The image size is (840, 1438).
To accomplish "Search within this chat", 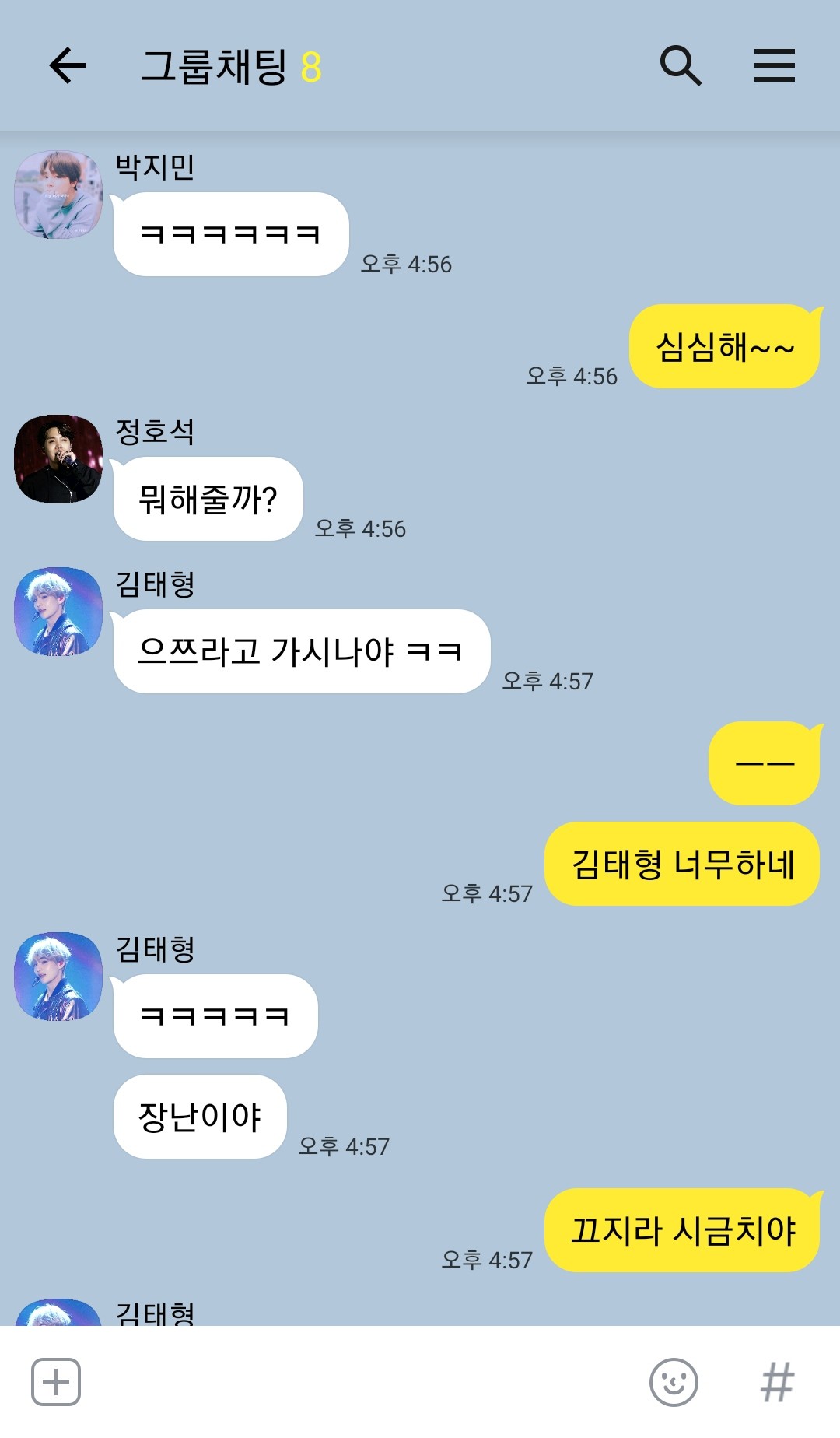I will point(680,65).
